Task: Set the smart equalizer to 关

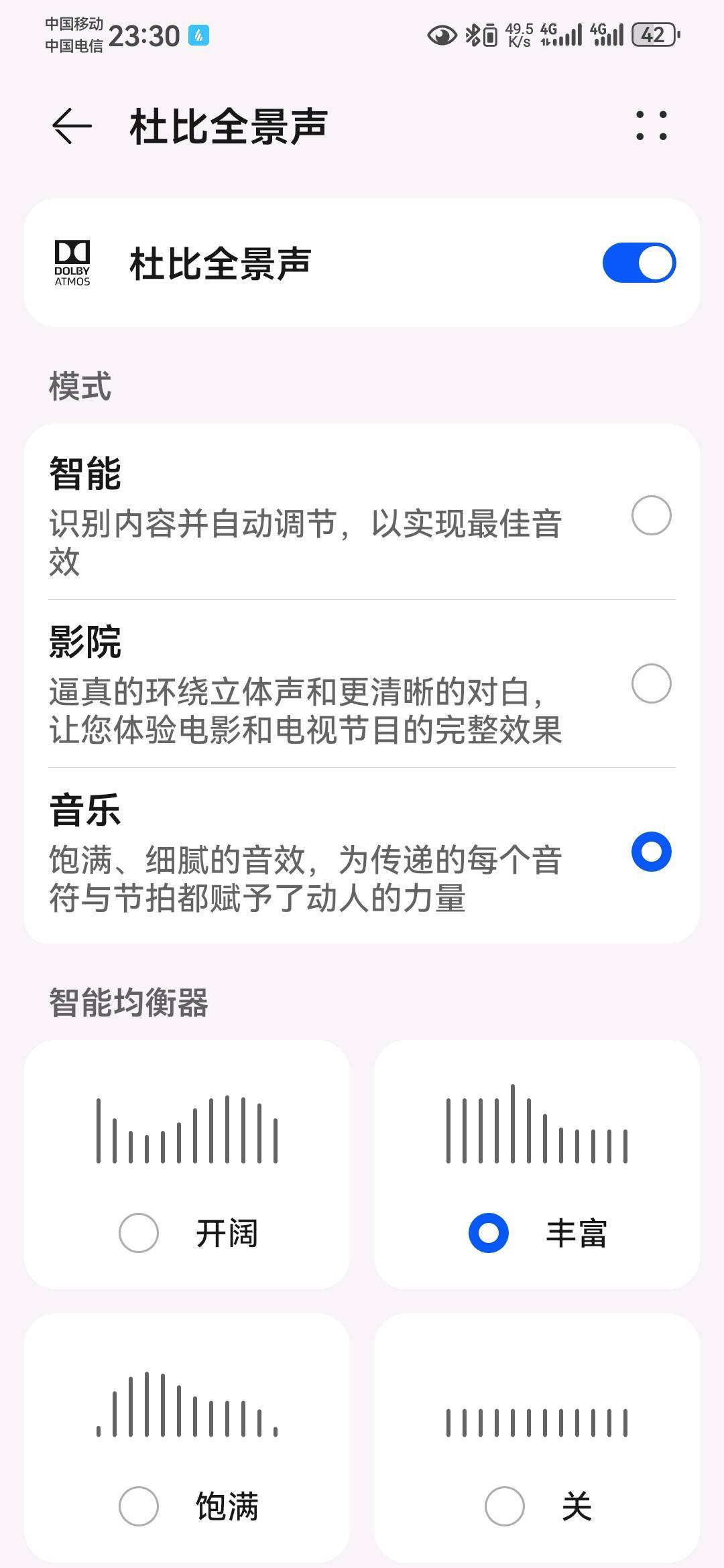Action: tap(537, 1438)
